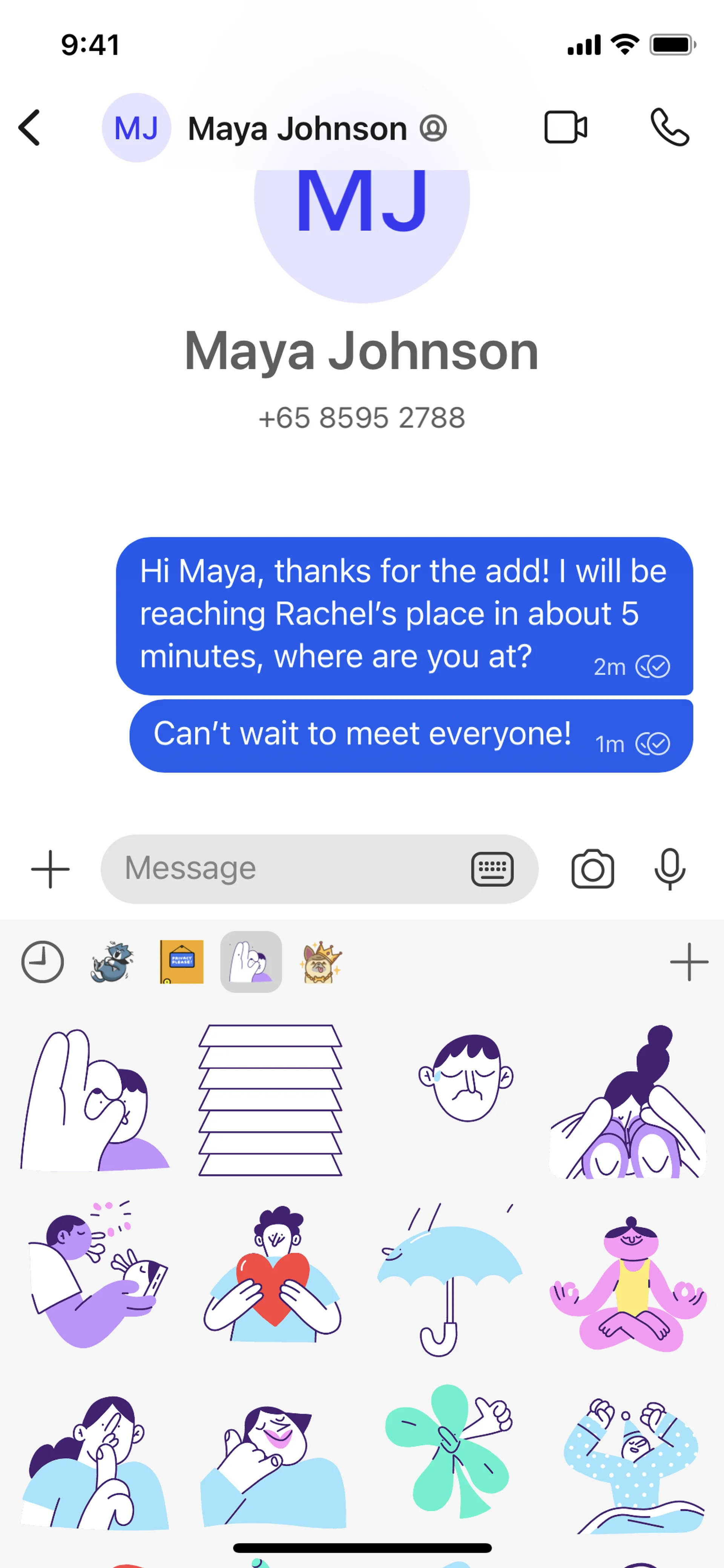Start a video call with Maya Johnson
The width and height of the screenshot is (724, 1568).
565,128
